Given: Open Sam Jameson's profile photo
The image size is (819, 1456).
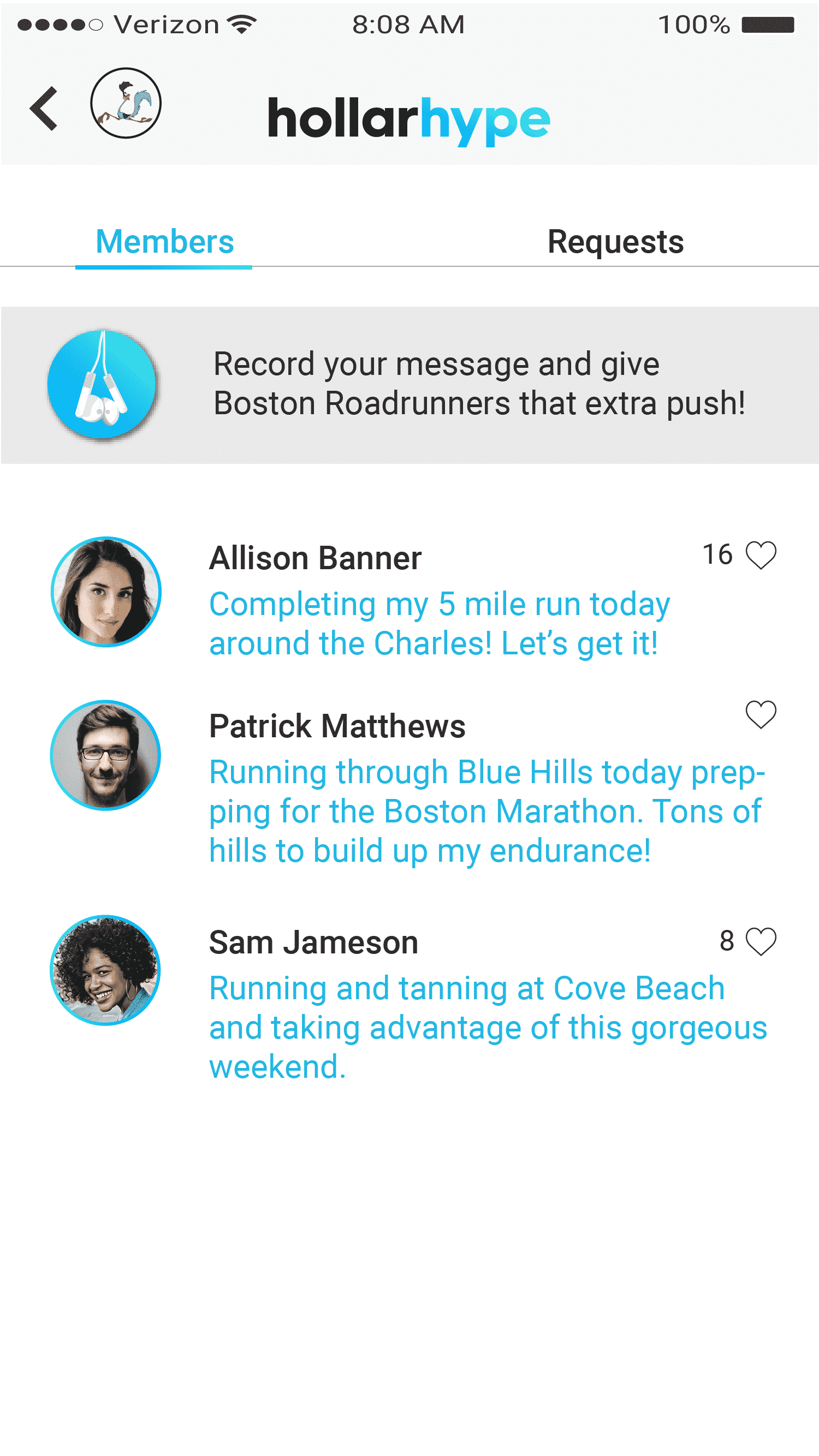Looking at the screenshot, I should (x=106, y=970).
